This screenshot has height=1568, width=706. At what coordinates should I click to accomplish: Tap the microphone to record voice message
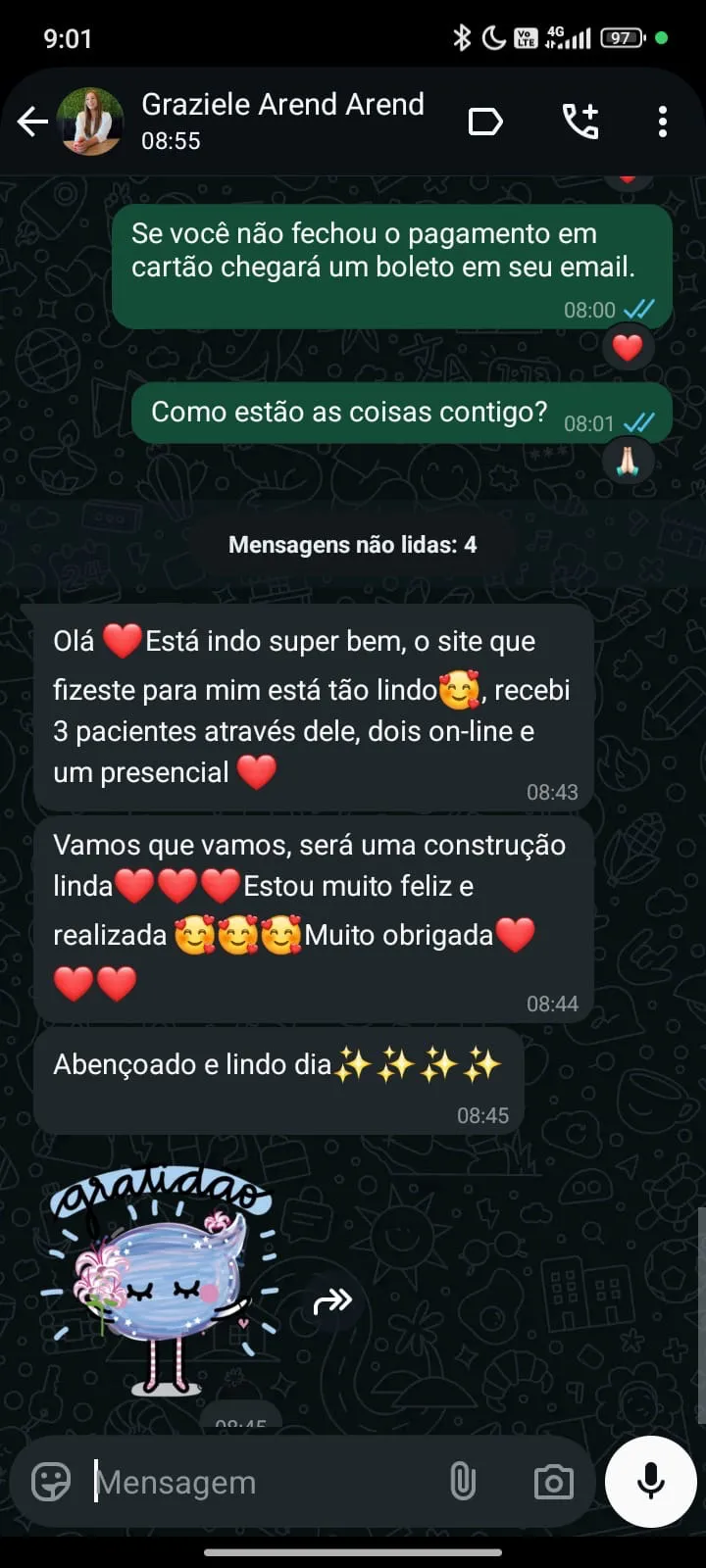pyautogui.click(x=650, y=1482)
